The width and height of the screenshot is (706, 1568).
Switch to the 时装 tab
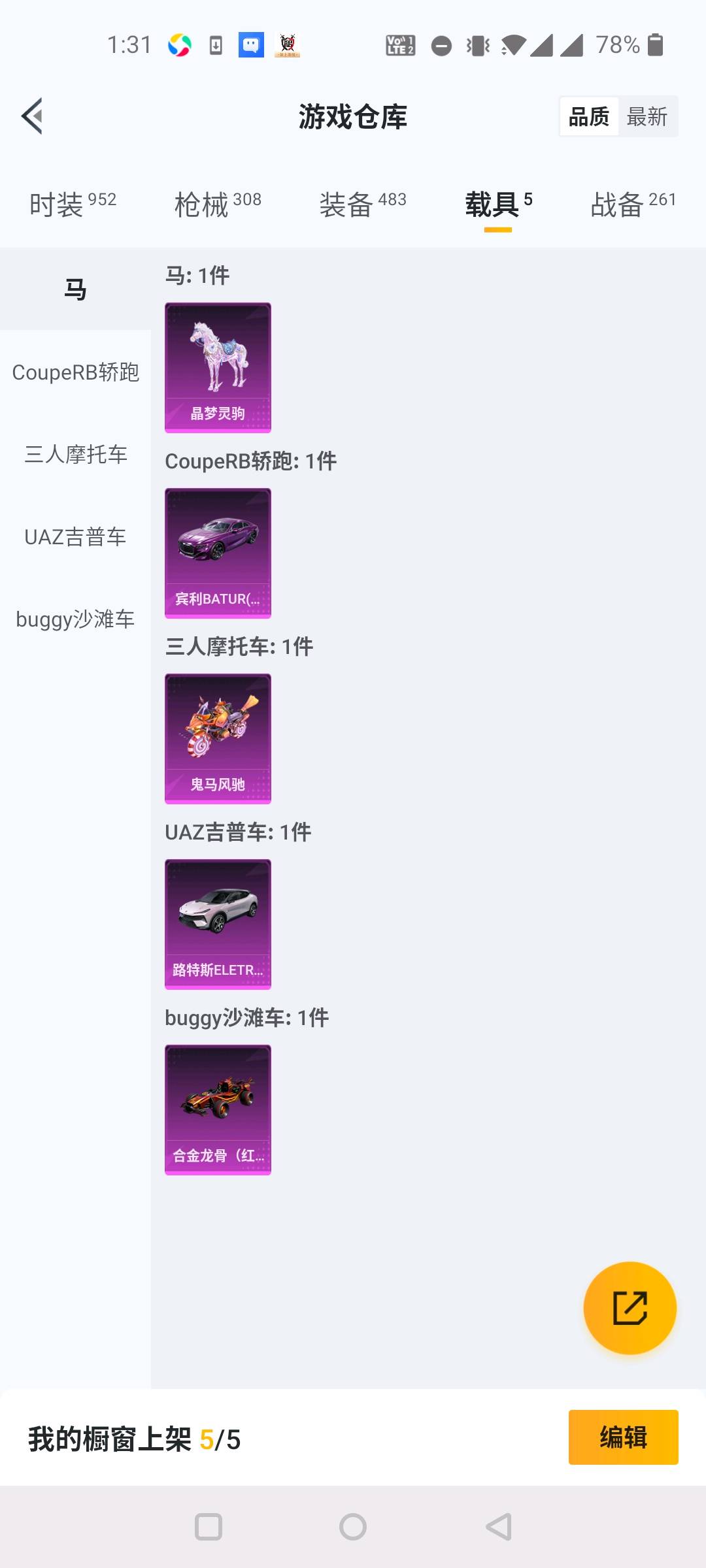click(73, 204)
